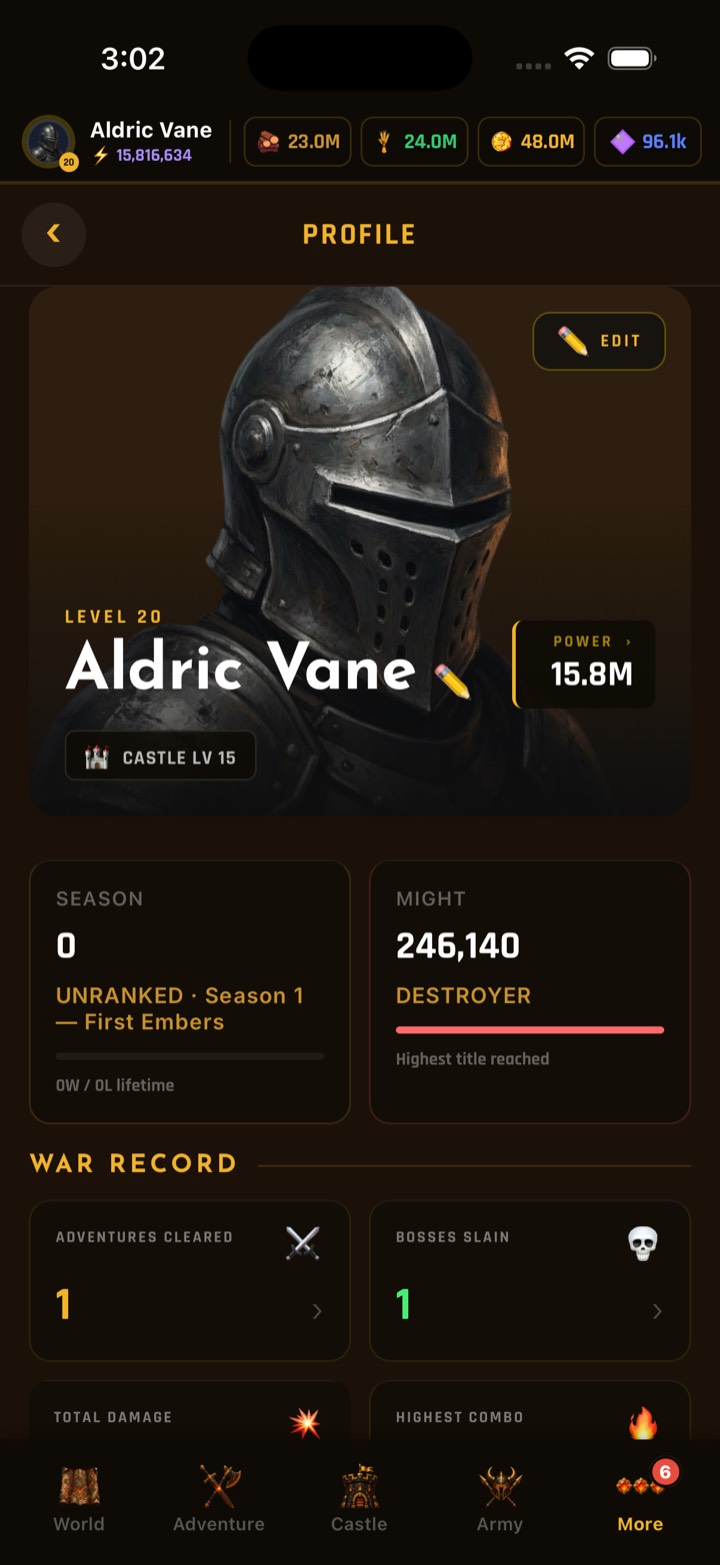Tap the 24.0M wheat resource chip
The height and width of the screenshot is (1565, 720).
click(414, 142)
